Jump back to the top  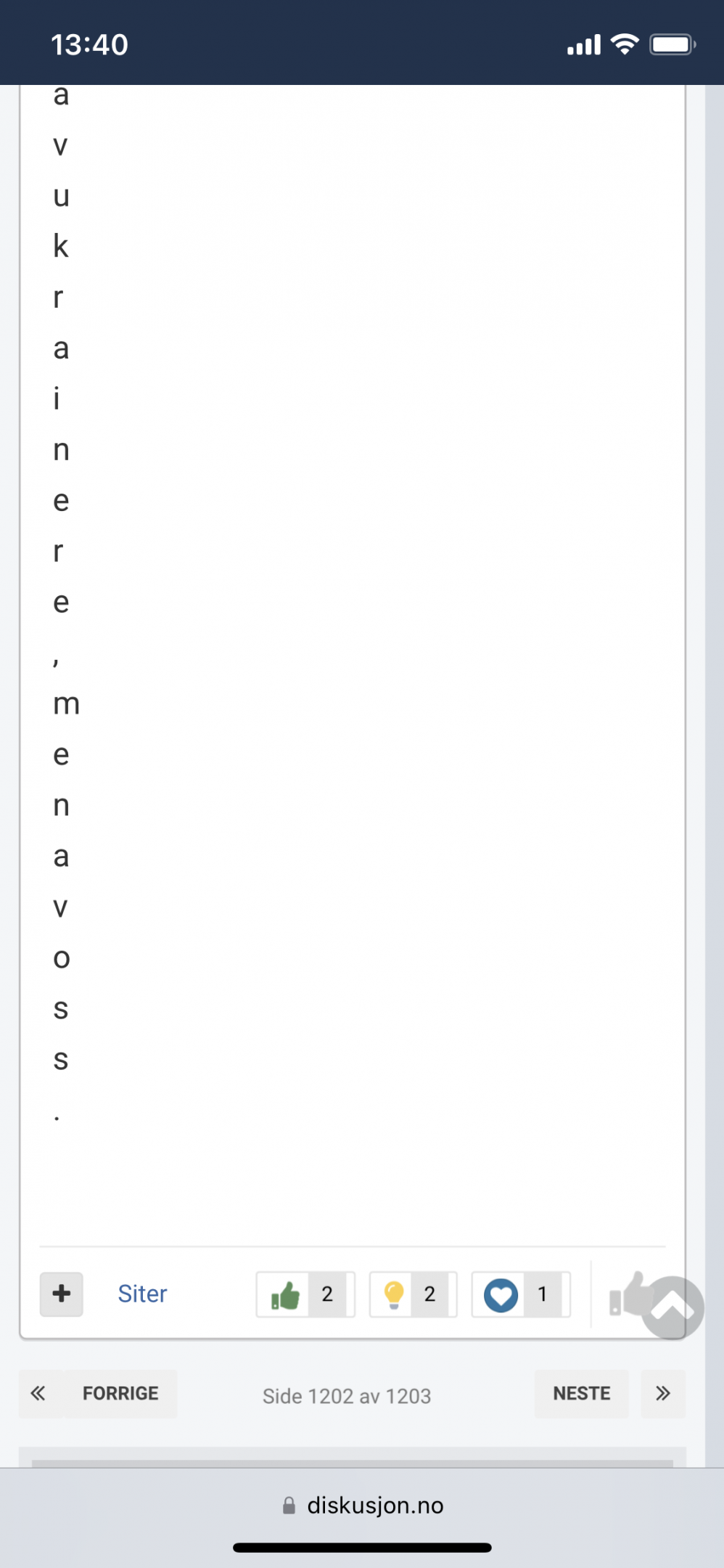pos(672,1307)
